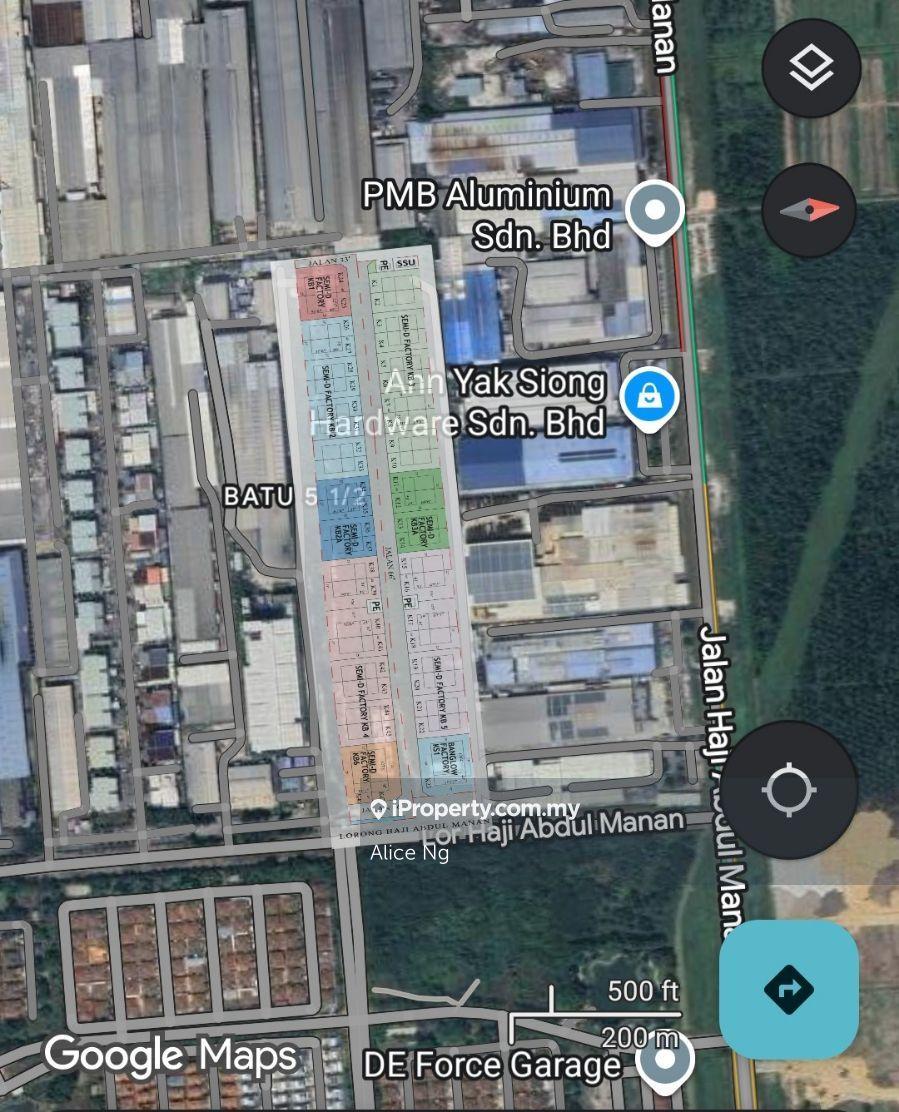This screenshot has width=899, height=1112.
Task: Tap the compass to reset map orientation
Action: coord(809,210)
